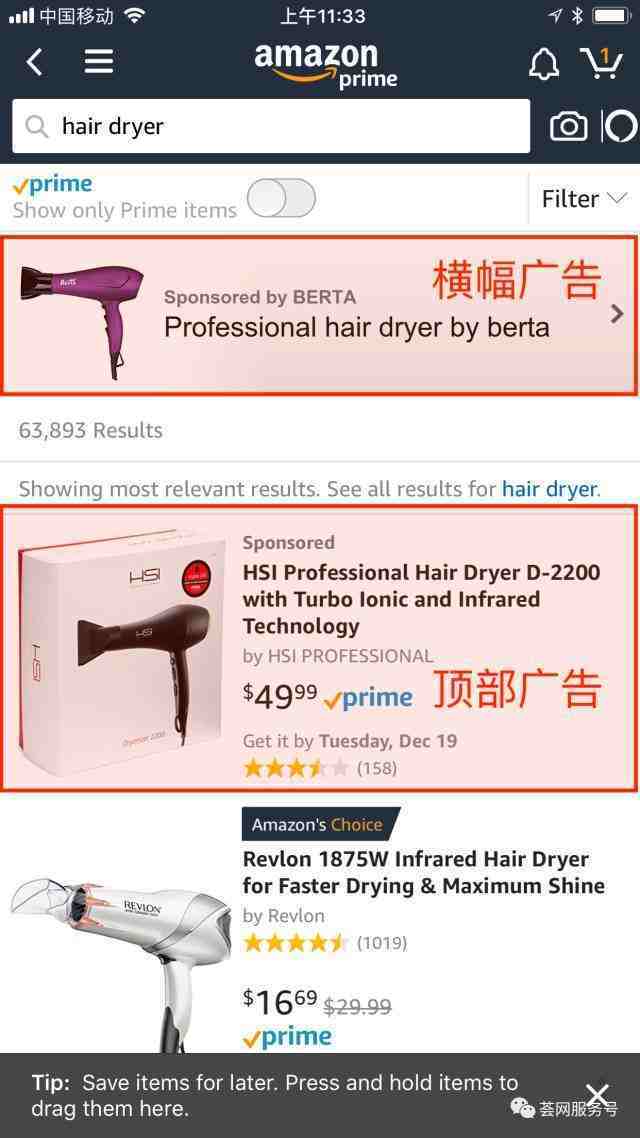Screen dimensions: 640x1138
Task: Toggle Show only Prime items
Action: (281, 198)
